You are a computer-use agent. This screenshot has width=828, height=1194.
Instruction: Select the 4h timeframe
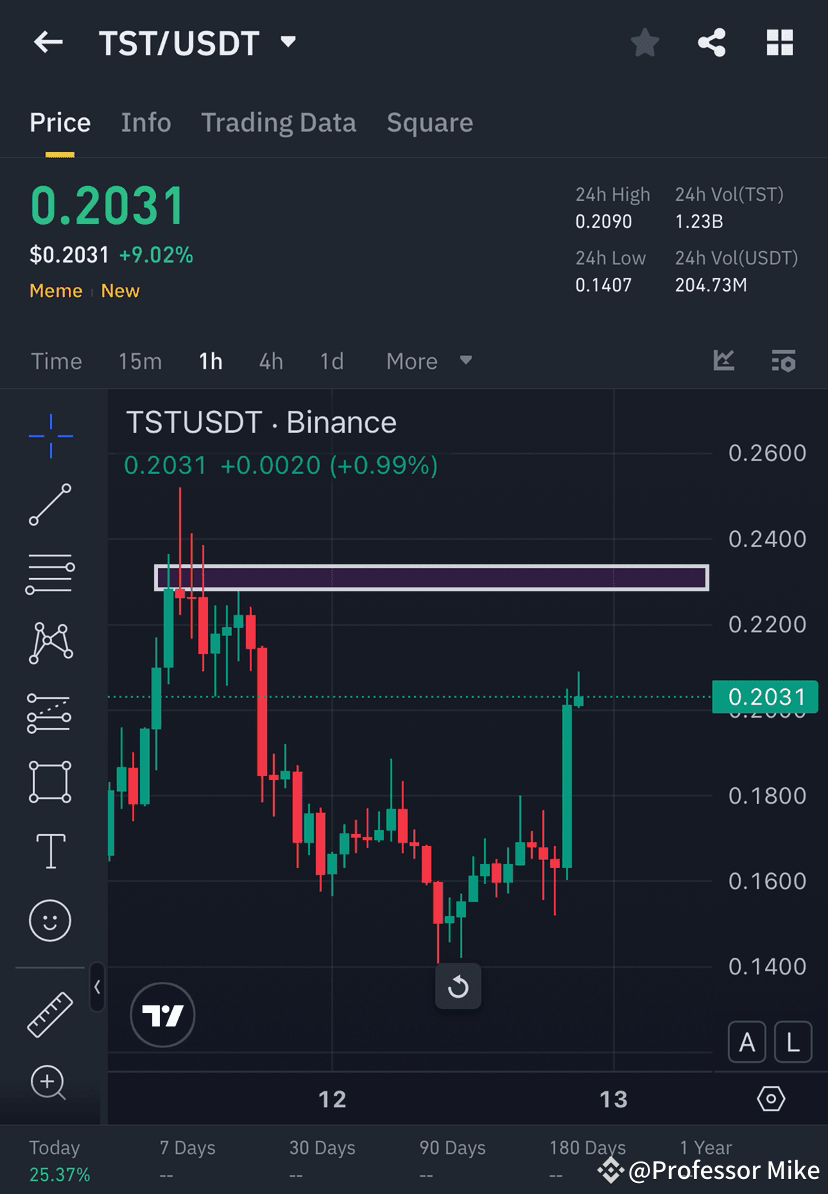pyautogui.click(x=270, y=361)
